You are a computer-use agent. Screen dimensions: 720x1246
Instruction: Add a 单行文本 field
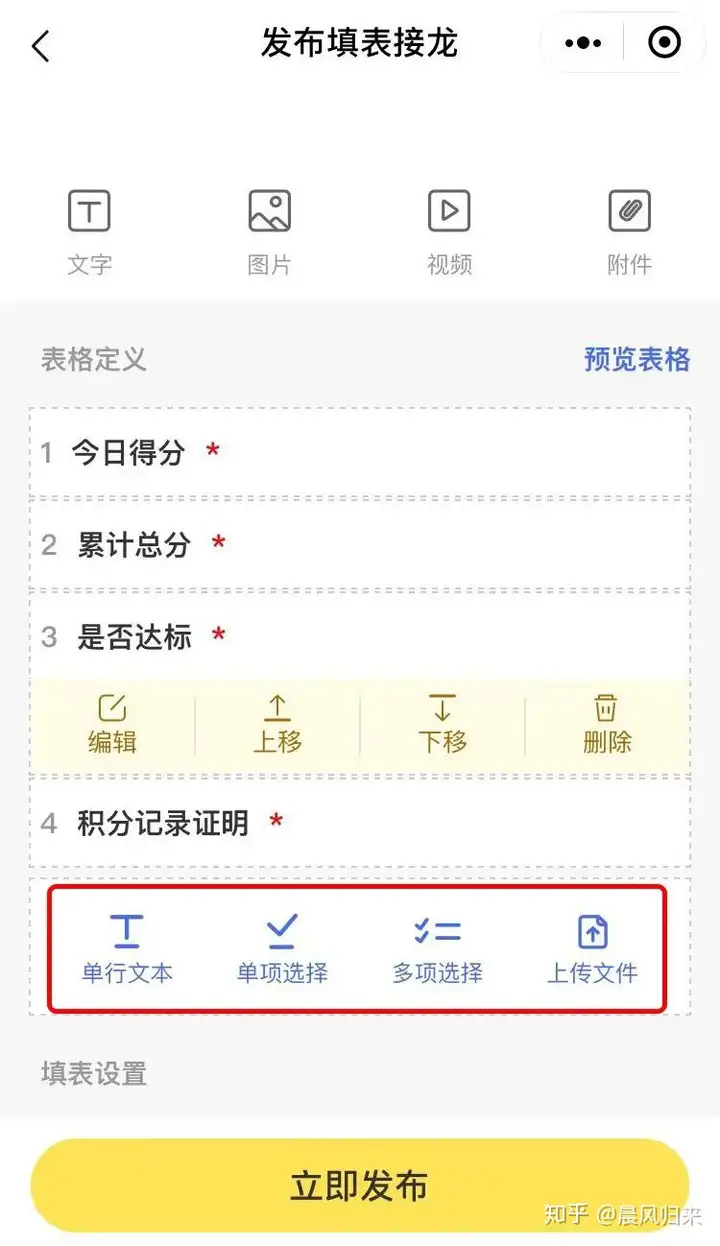(x=127, y=950)
